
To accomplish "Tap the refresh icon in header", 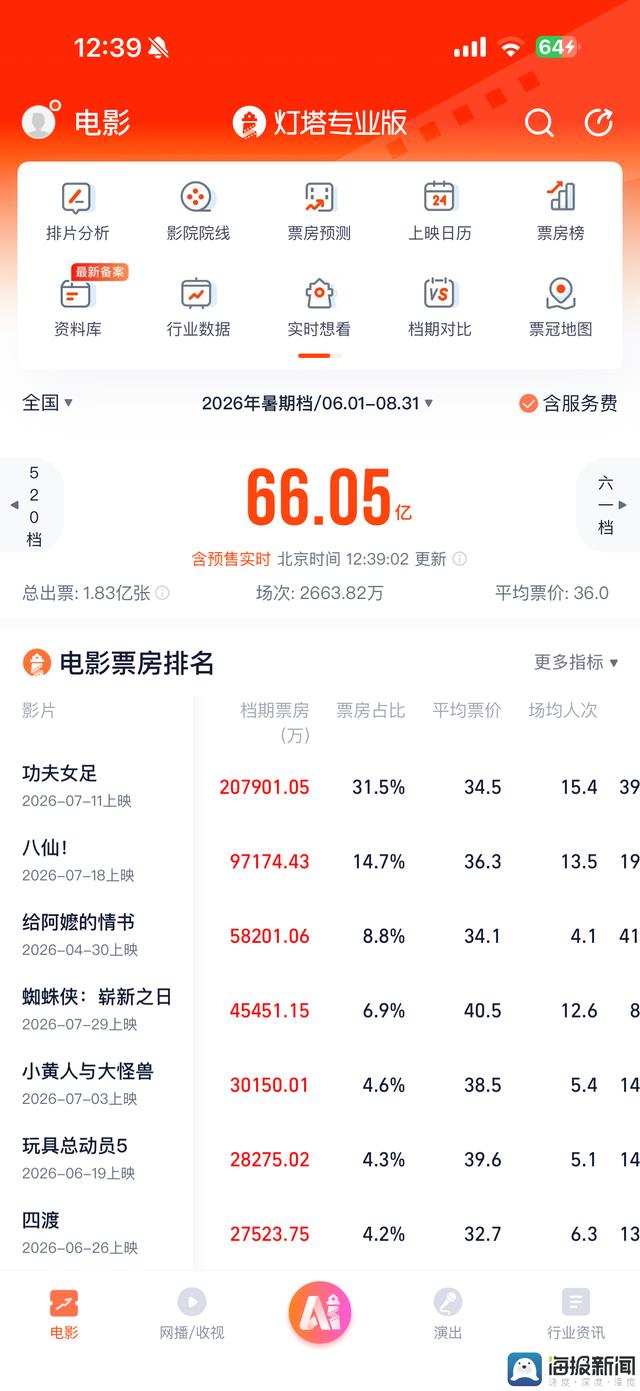I will pyautogui.click(x=598, y=123).
